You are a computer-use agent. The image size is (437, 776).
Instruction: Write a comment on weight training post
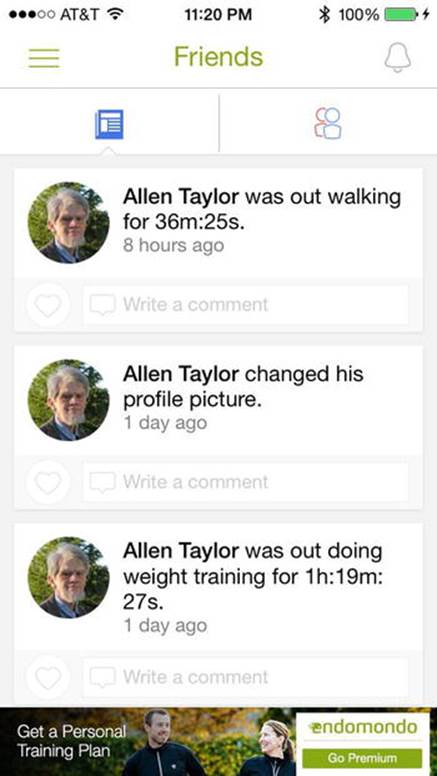pyautogui.click(x=245, y=677)
